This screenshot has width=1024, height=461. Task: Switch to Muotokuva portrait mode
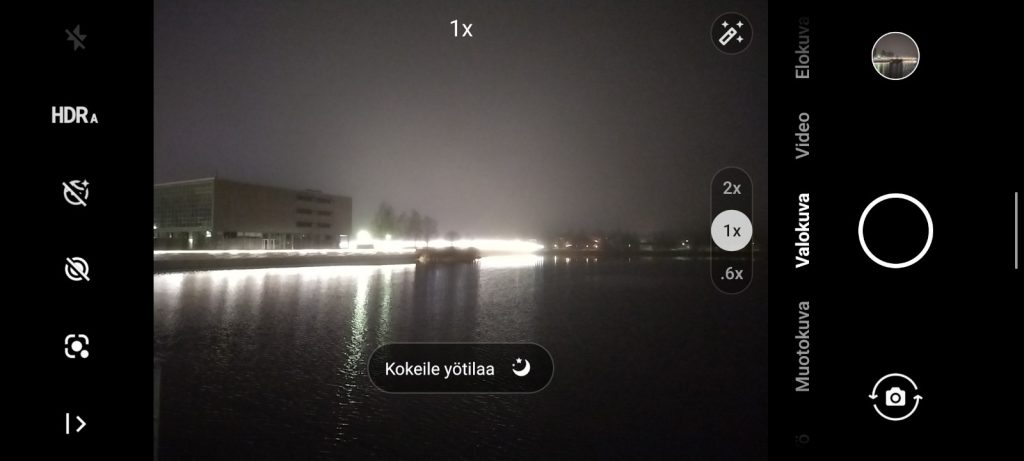(x=802, y=345)
